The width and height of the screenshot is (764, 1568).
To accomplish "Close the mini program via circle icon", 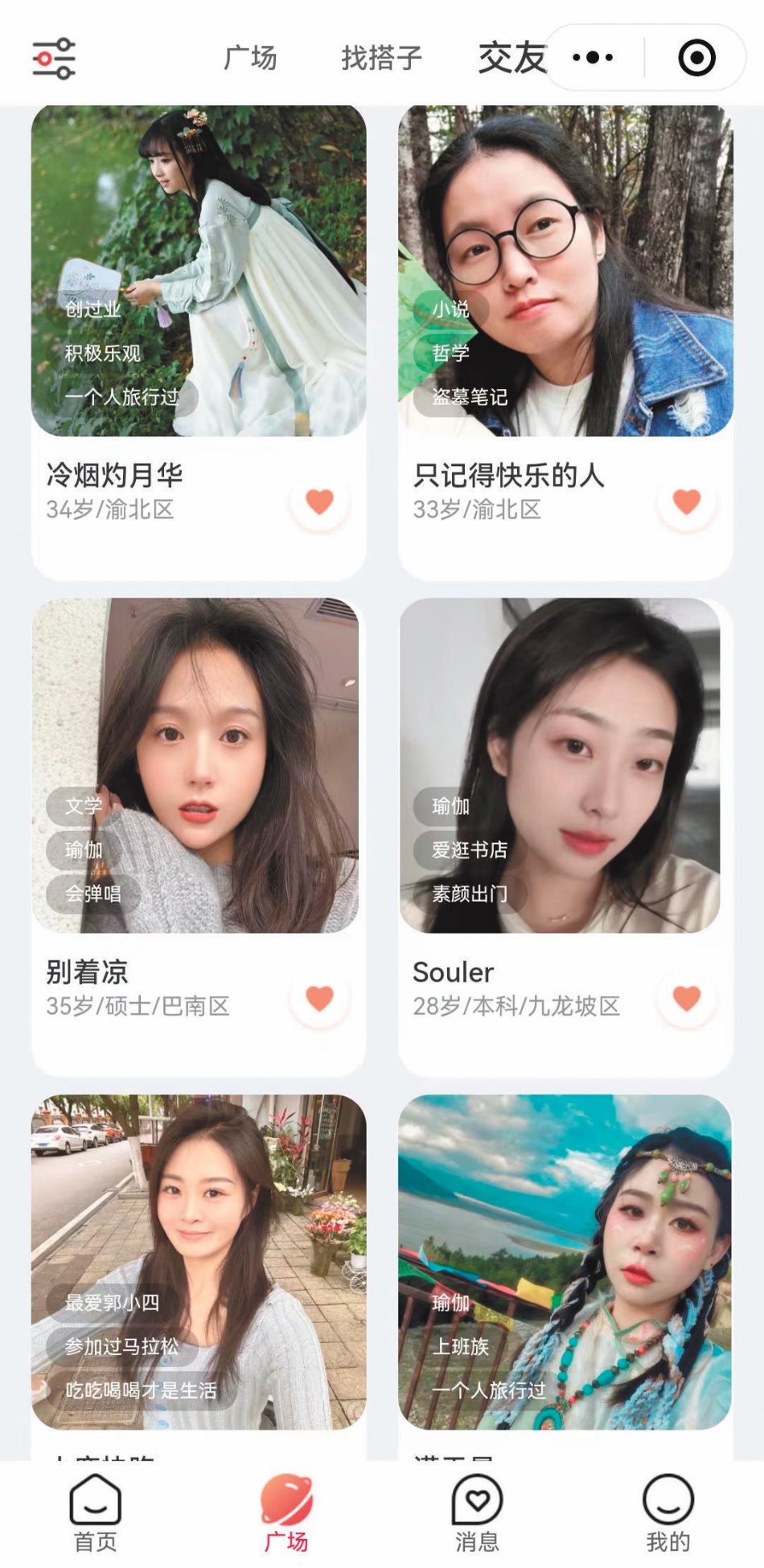I will [x=696, y=58].
